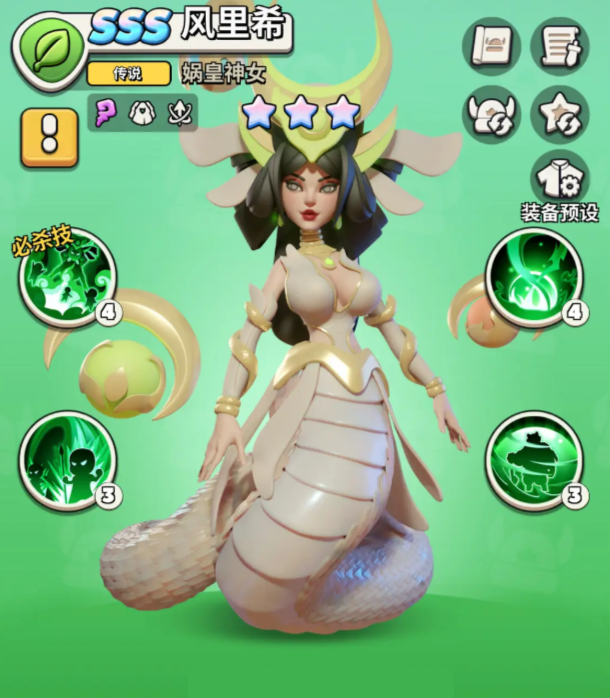
Task: Open the scroll with pen notes icon
Action: [x=559, y=47]
